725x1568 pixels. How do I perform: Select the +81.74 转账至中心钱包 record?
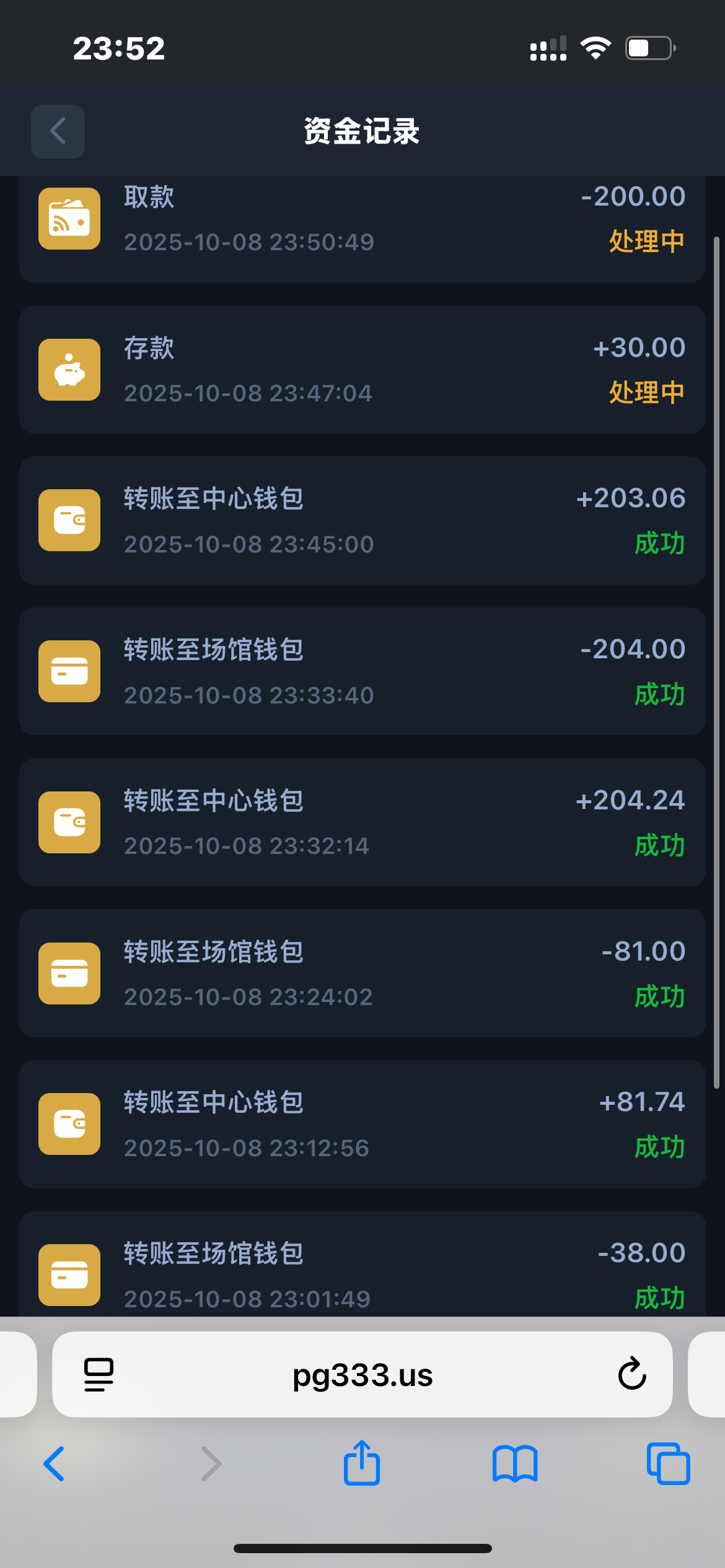(x=362, y=1125)
